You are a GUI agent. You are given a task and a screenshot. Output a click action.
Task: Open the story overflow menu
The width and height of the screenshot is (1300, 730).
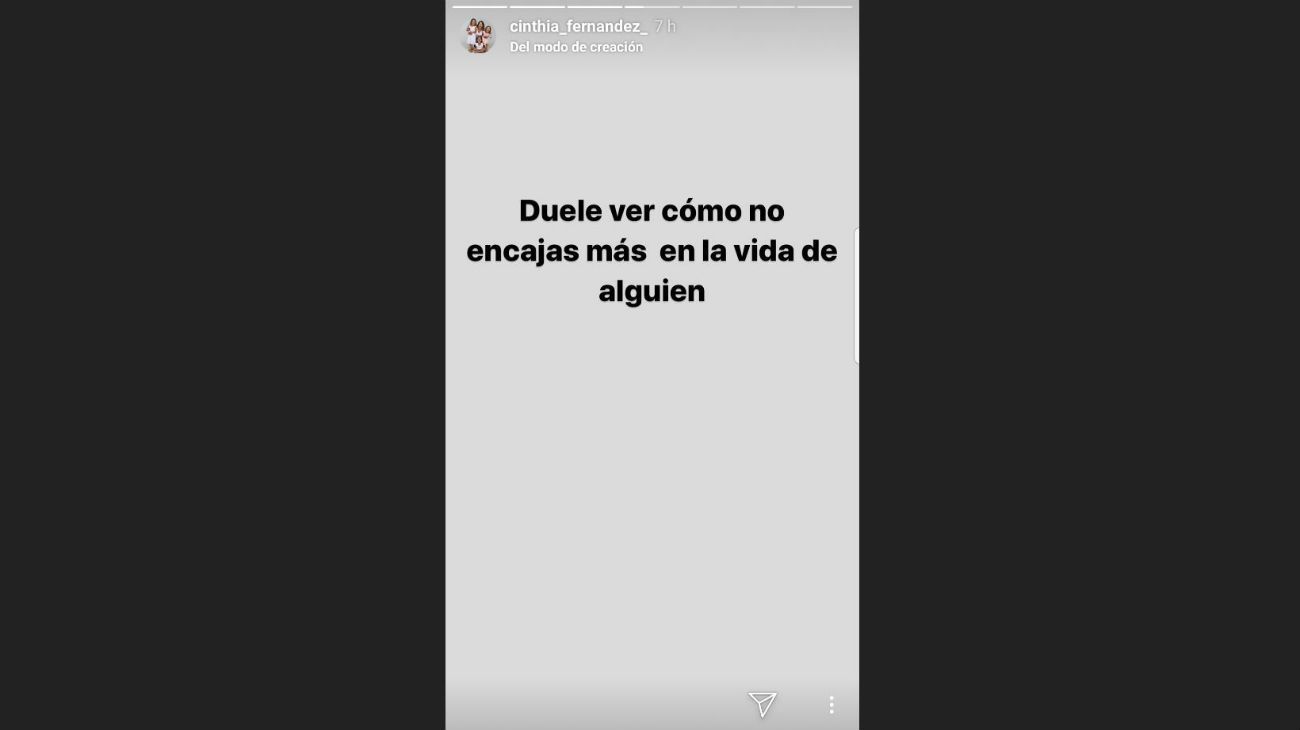point(831,705)
